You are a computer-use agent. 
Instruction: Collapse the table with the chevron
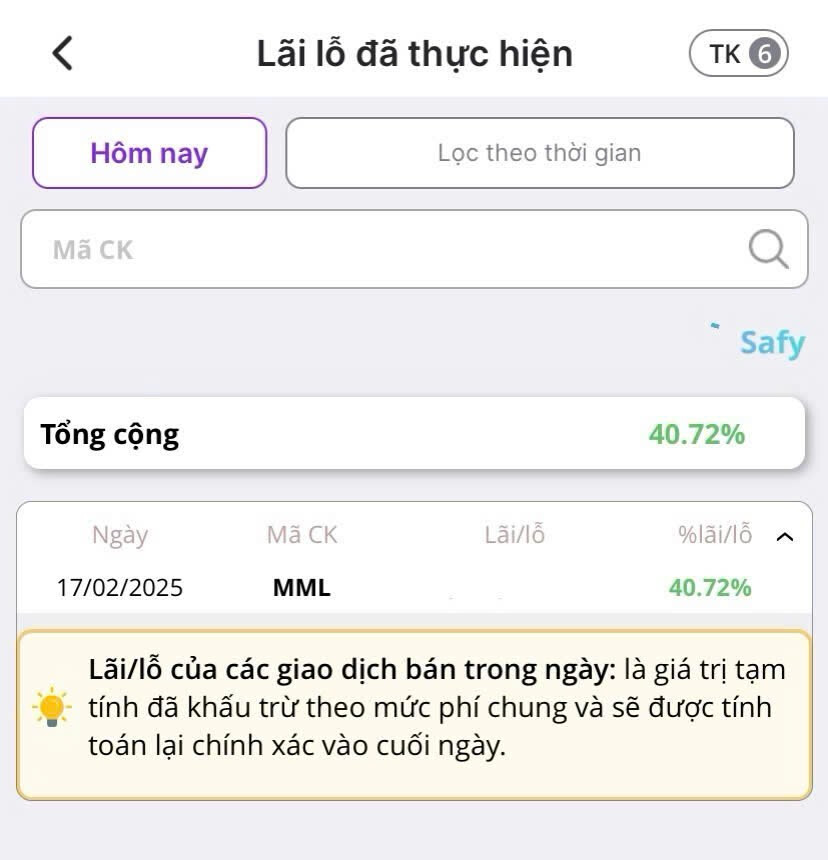785,537
